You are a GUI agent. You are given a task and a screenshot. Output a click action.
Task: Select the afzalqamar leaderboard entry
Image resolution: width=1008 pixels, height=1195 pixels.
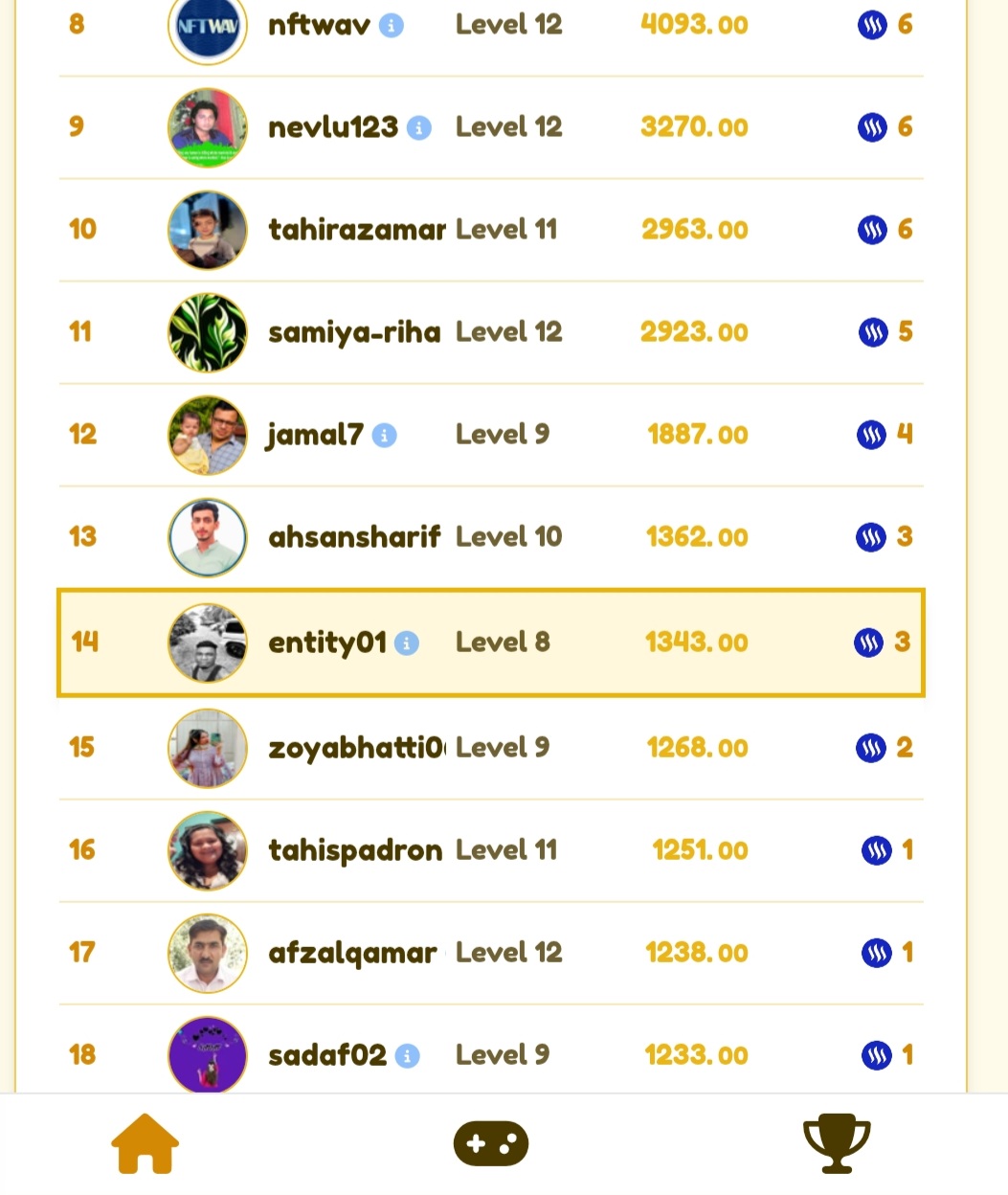point(491,953)
